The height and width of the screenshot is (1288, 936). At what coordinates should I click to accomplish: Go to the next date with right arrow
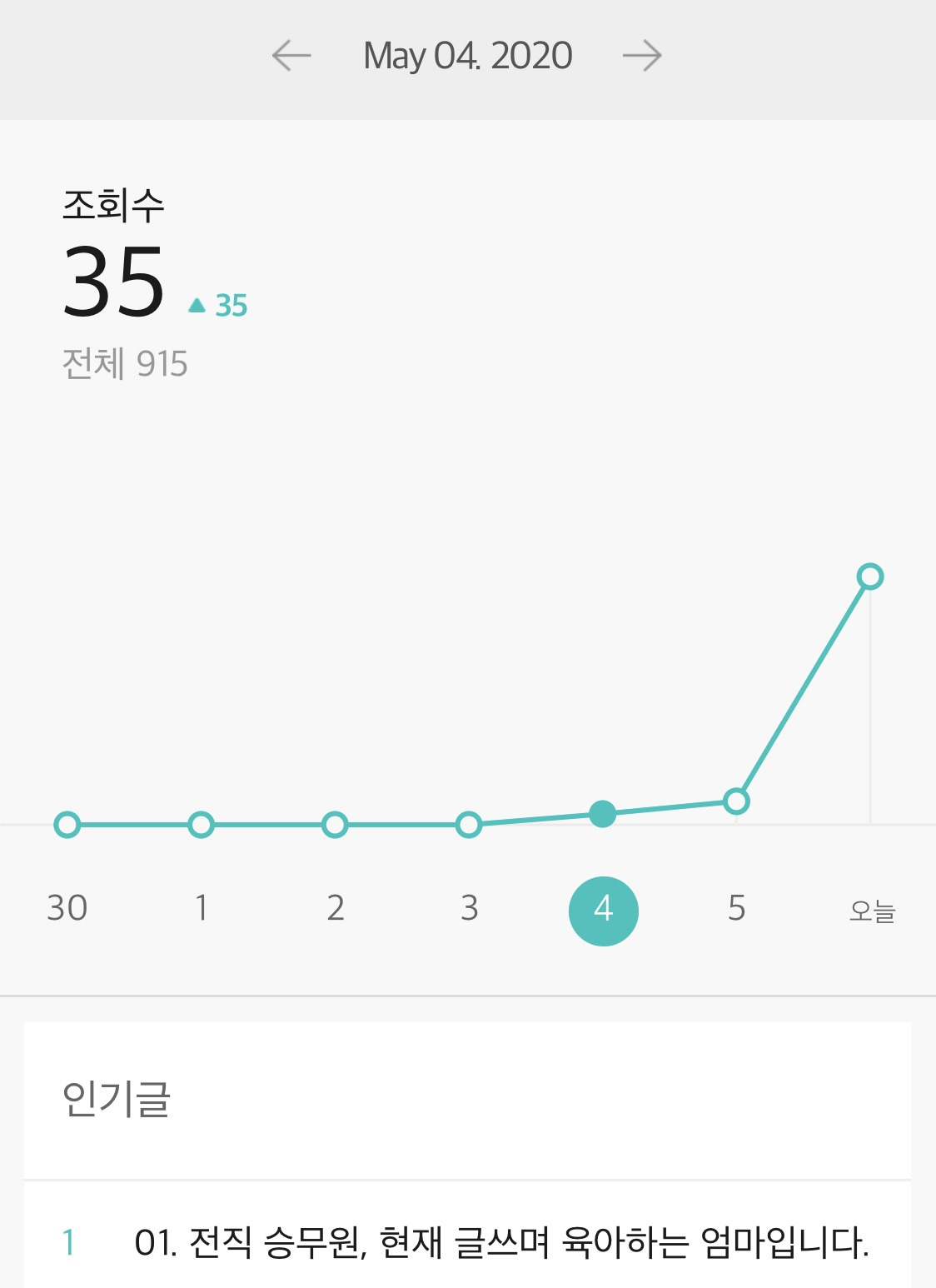coord(642,56)
